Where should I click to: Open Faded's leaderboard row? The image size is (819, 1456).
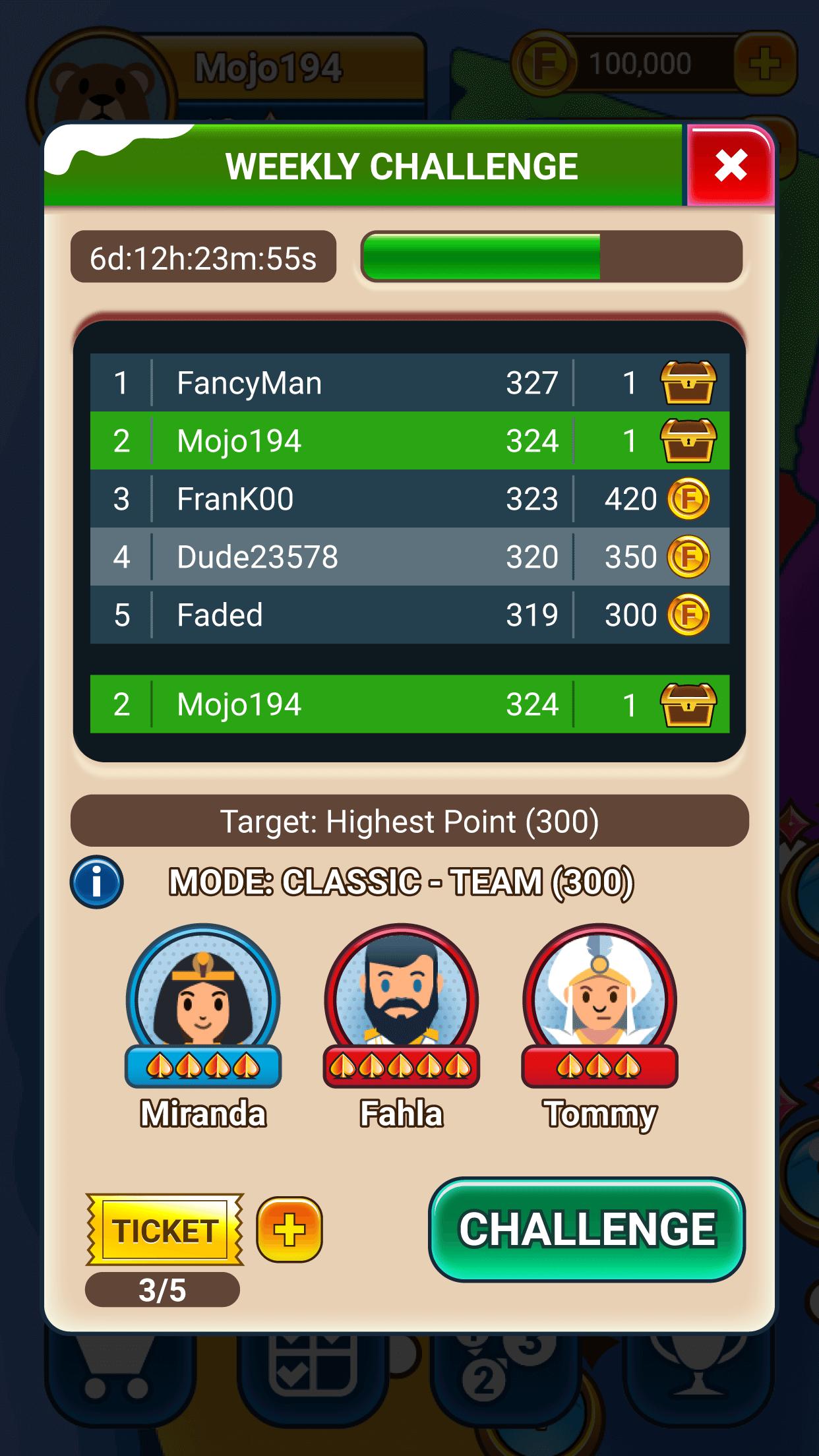[x=409, y=615]
